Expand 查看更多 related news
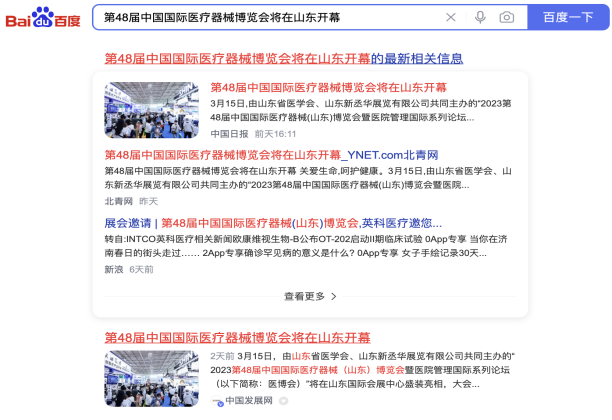 [310, 296]
